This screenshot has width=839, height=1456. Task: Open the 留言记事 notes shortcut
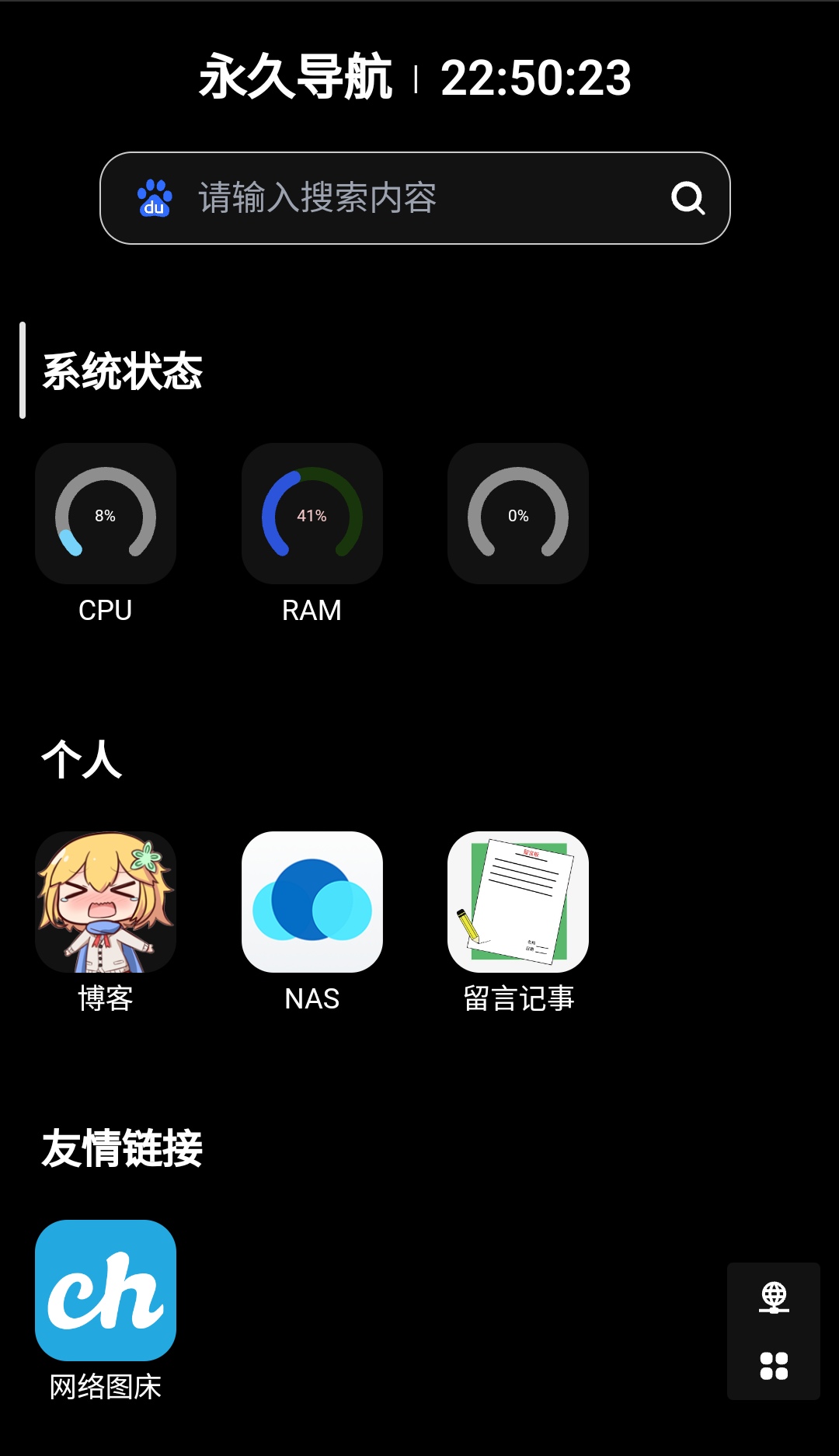coord(518,902)
